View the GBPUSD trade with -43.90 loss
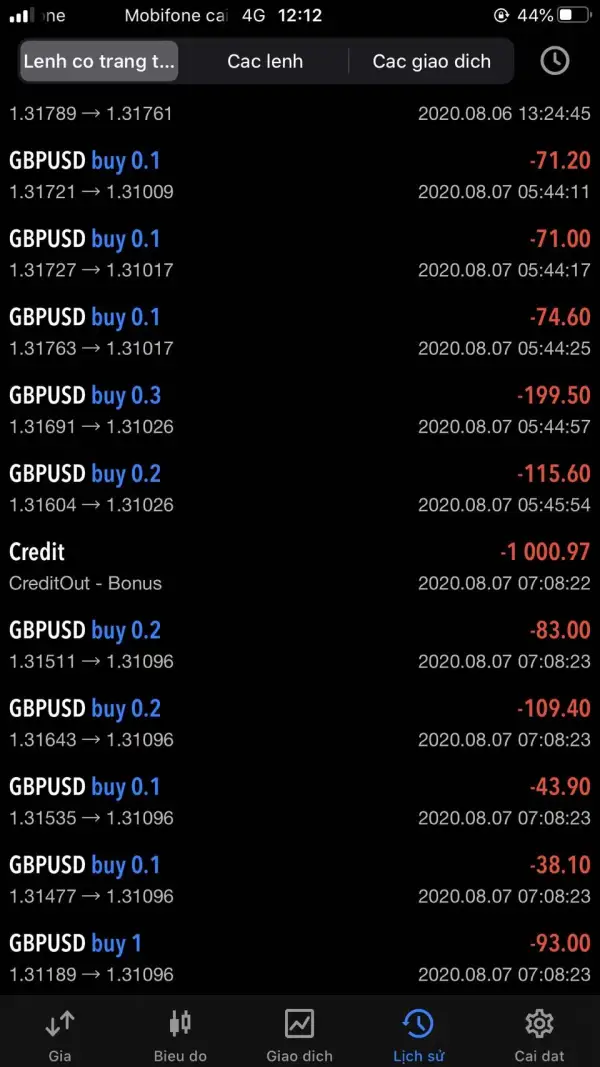The height and width of the screenshot is (1067, 600). click(x=300, y=801)
